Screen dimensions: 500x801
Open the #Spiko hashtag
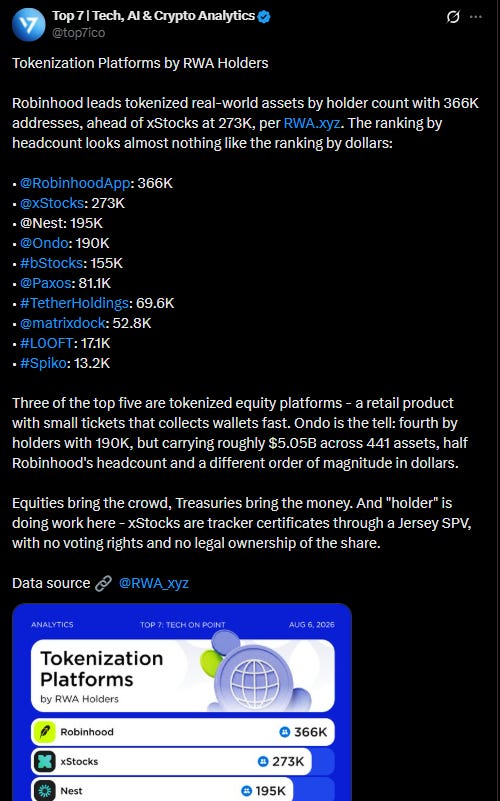(x=43, y=363)
